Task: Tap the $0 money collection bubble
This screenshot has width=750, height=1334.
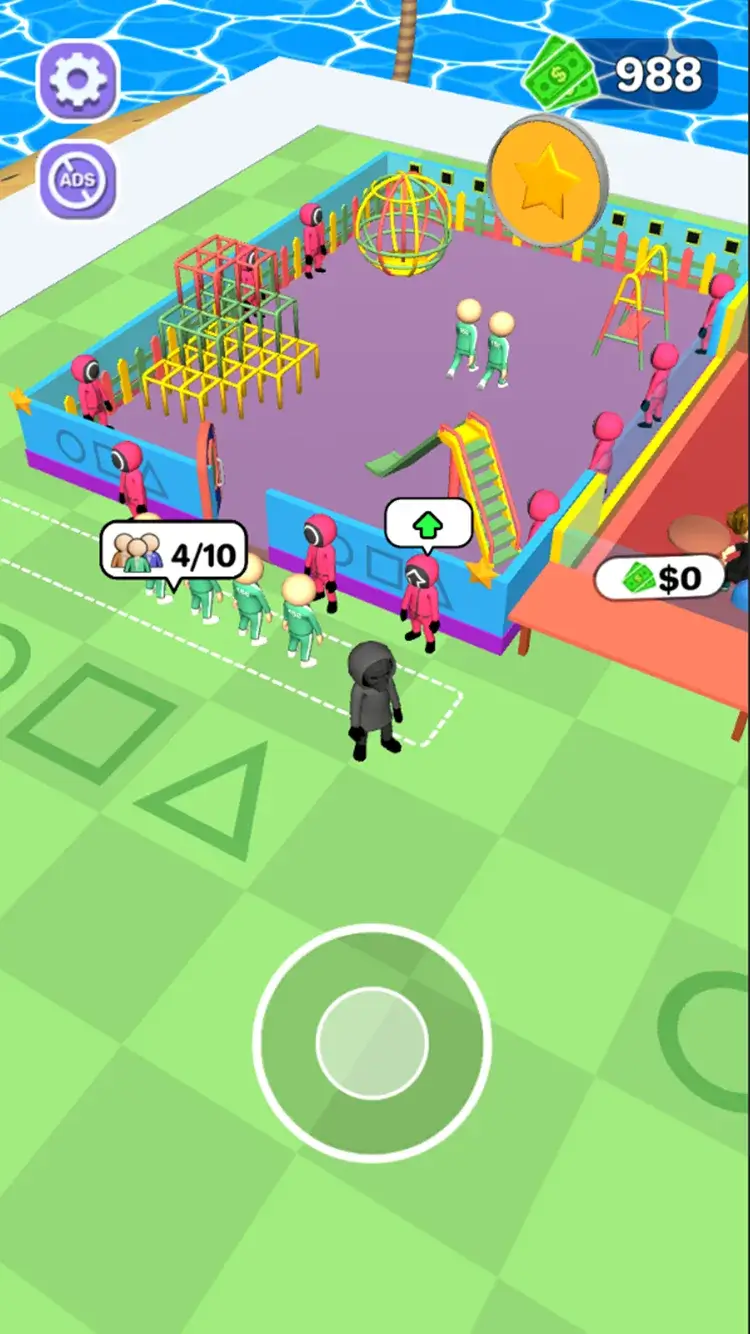Action: [660, 575]
